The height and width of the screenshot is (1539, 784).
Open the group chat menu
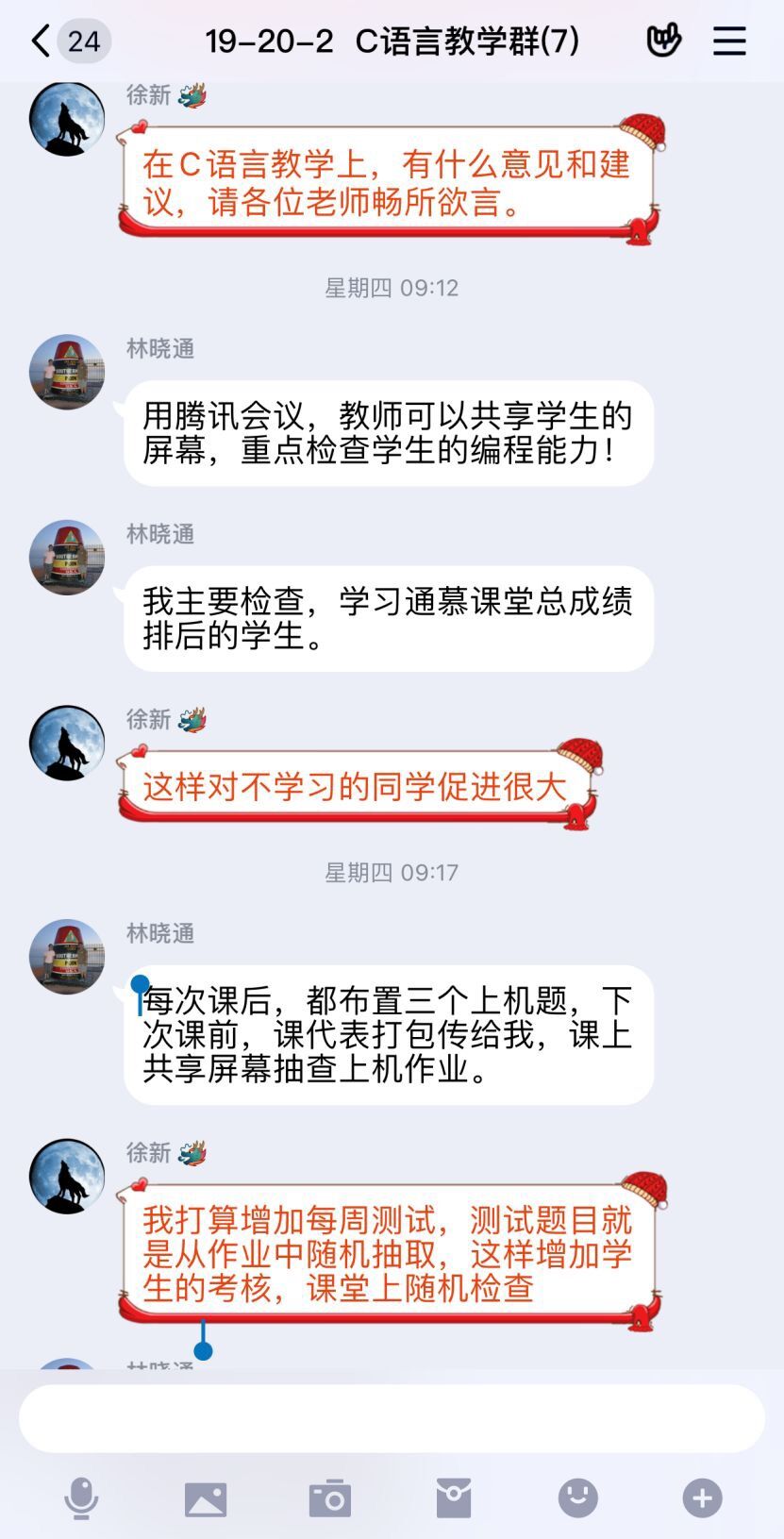(728, 42)
